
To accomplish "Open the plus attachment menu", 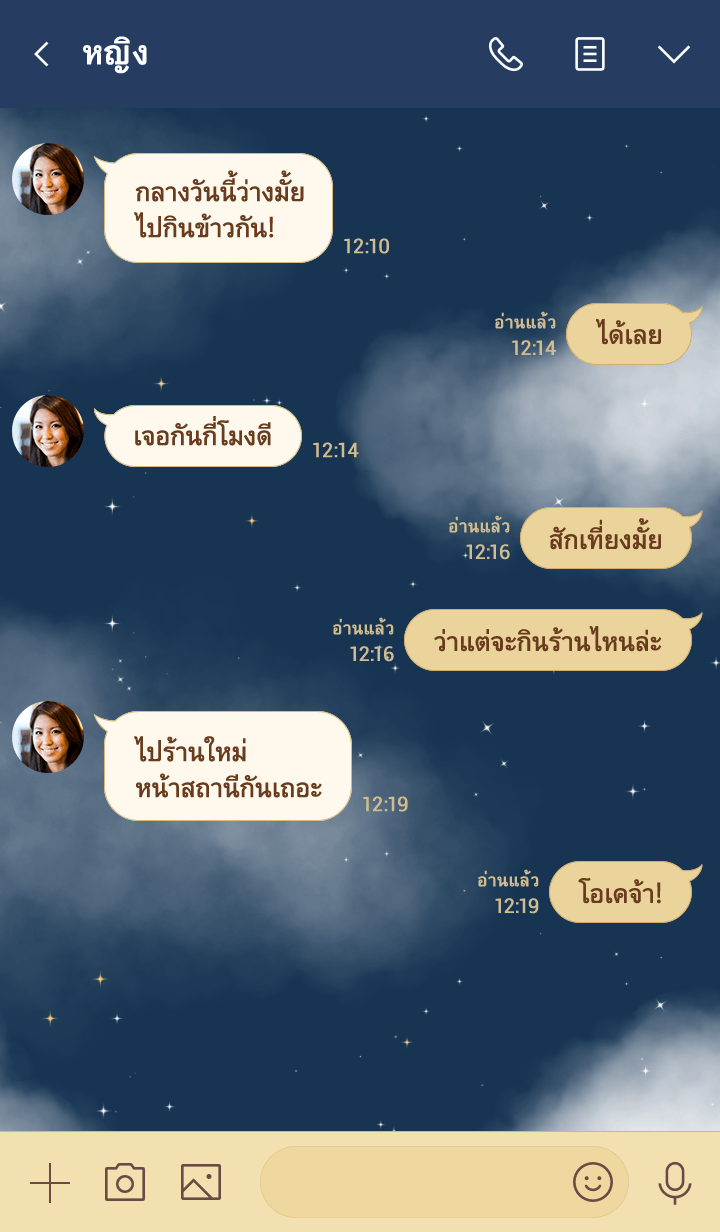I will pyautogui.click(x=50, y=1182).
